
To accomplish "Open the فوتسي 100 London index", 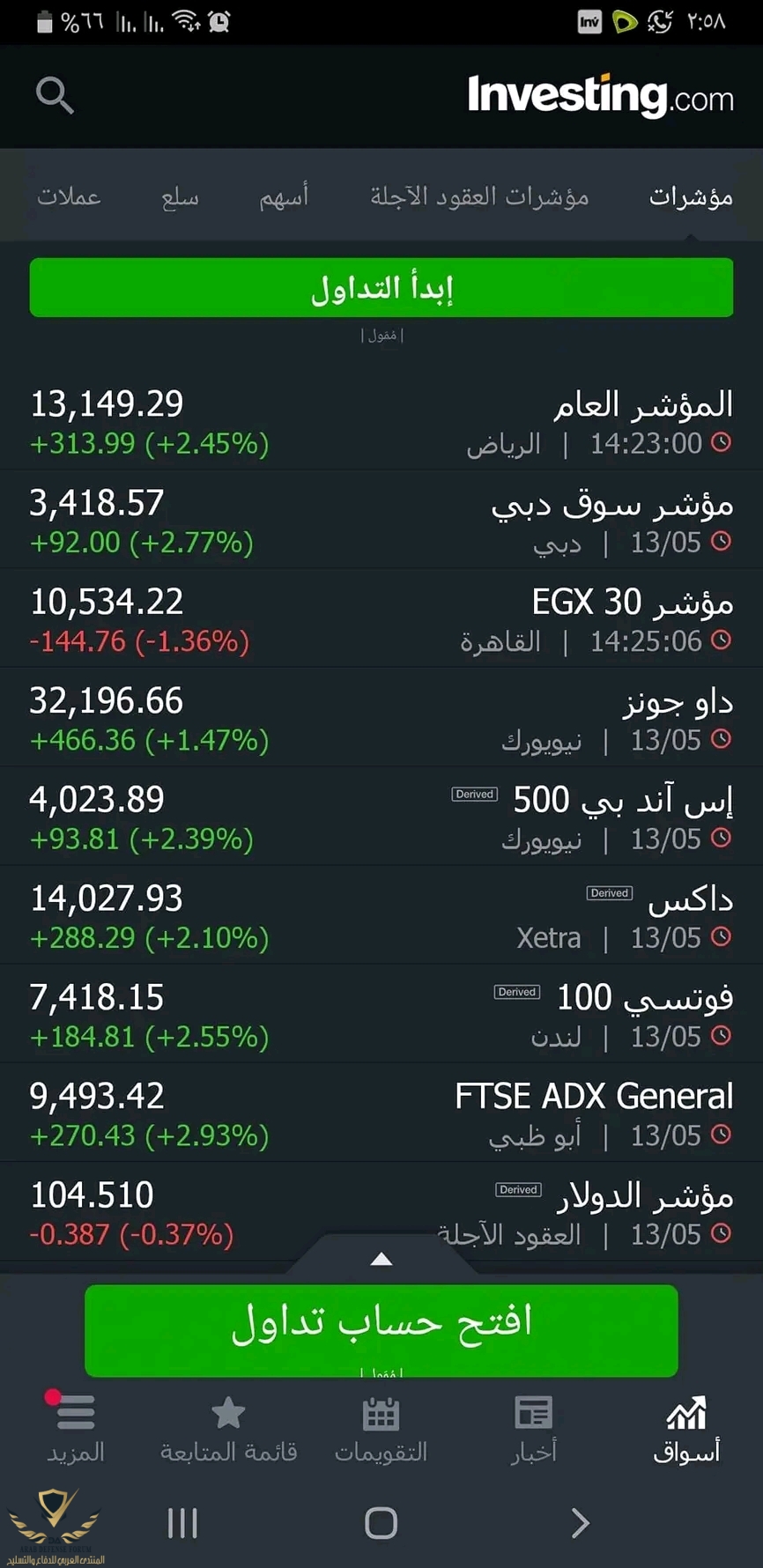I will click(381, 1015).
